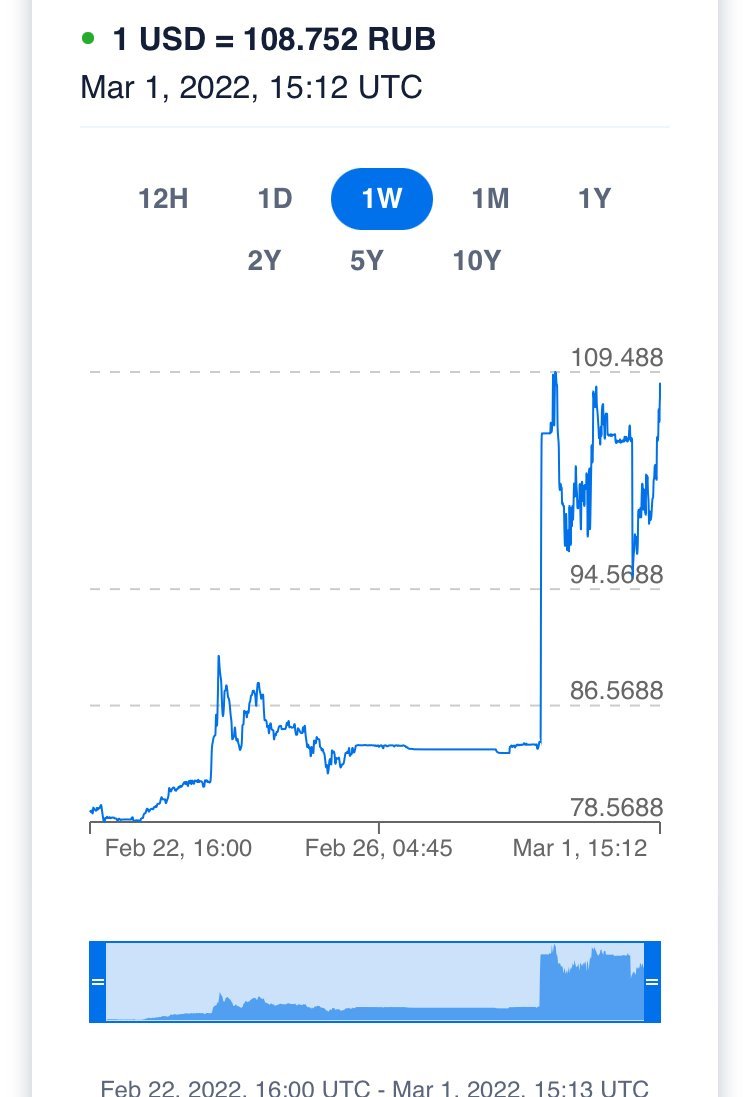The width and height of the screenshot is (750, 1097).
Task: View the 5Y rate history
Action: point(367,261)
